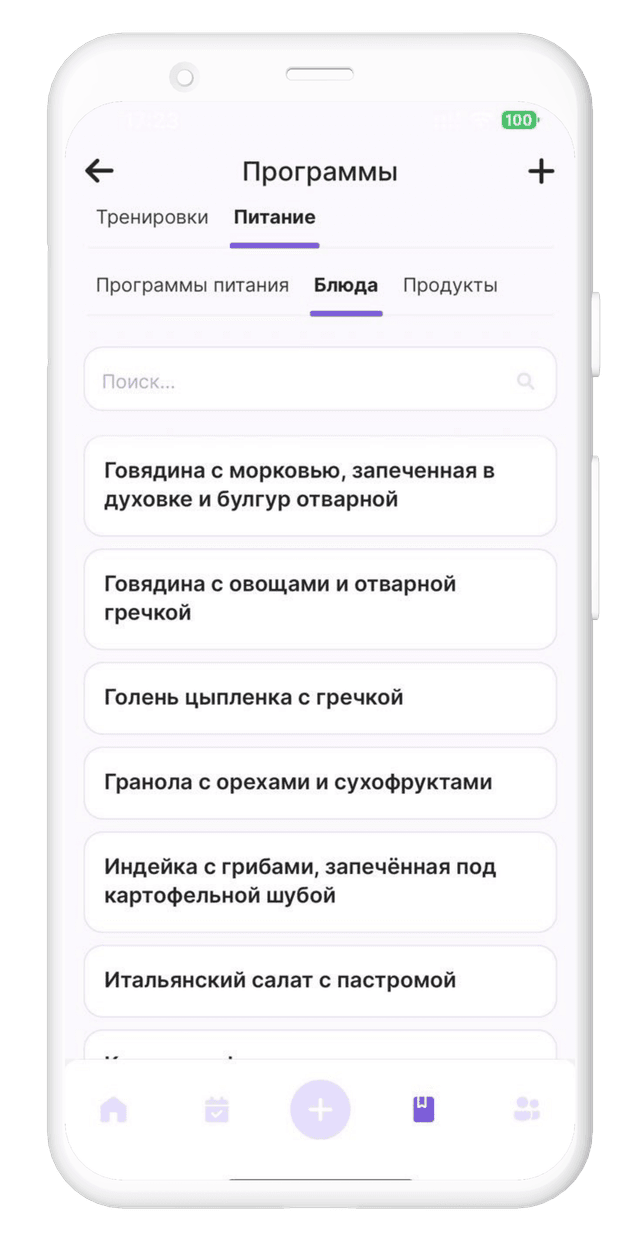Open the clients people tab in bottom bar

527,1109
